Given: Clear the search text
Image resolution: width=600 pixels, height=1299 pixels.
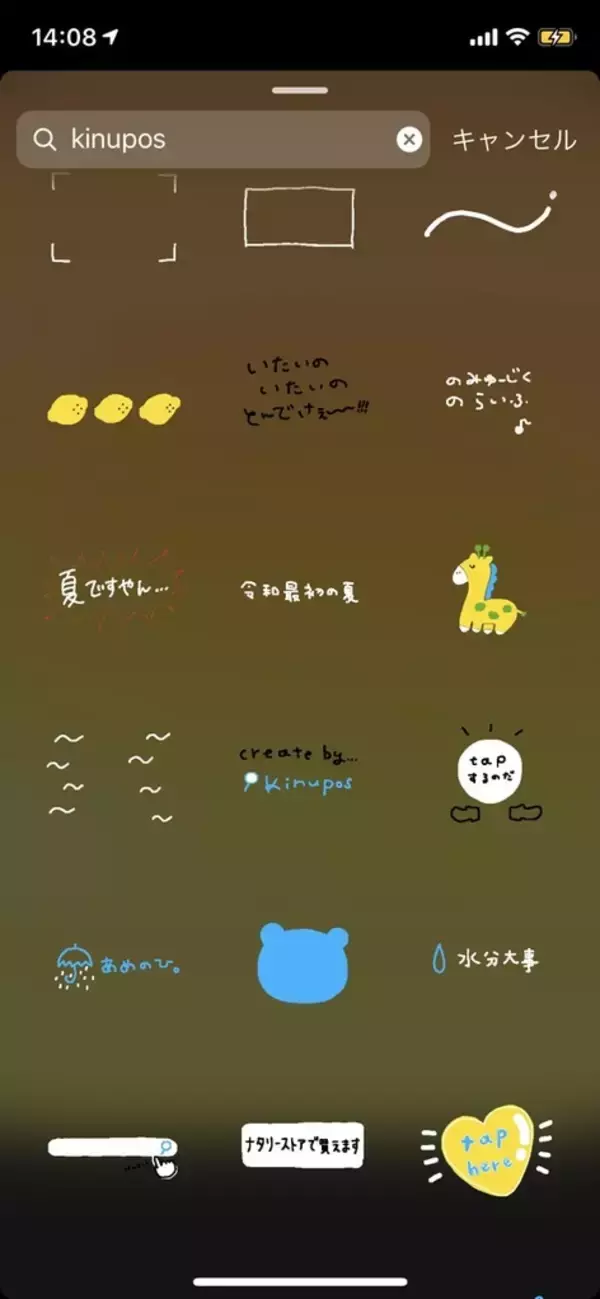Looking at the screenshot, I should click(x=408, y=139).
